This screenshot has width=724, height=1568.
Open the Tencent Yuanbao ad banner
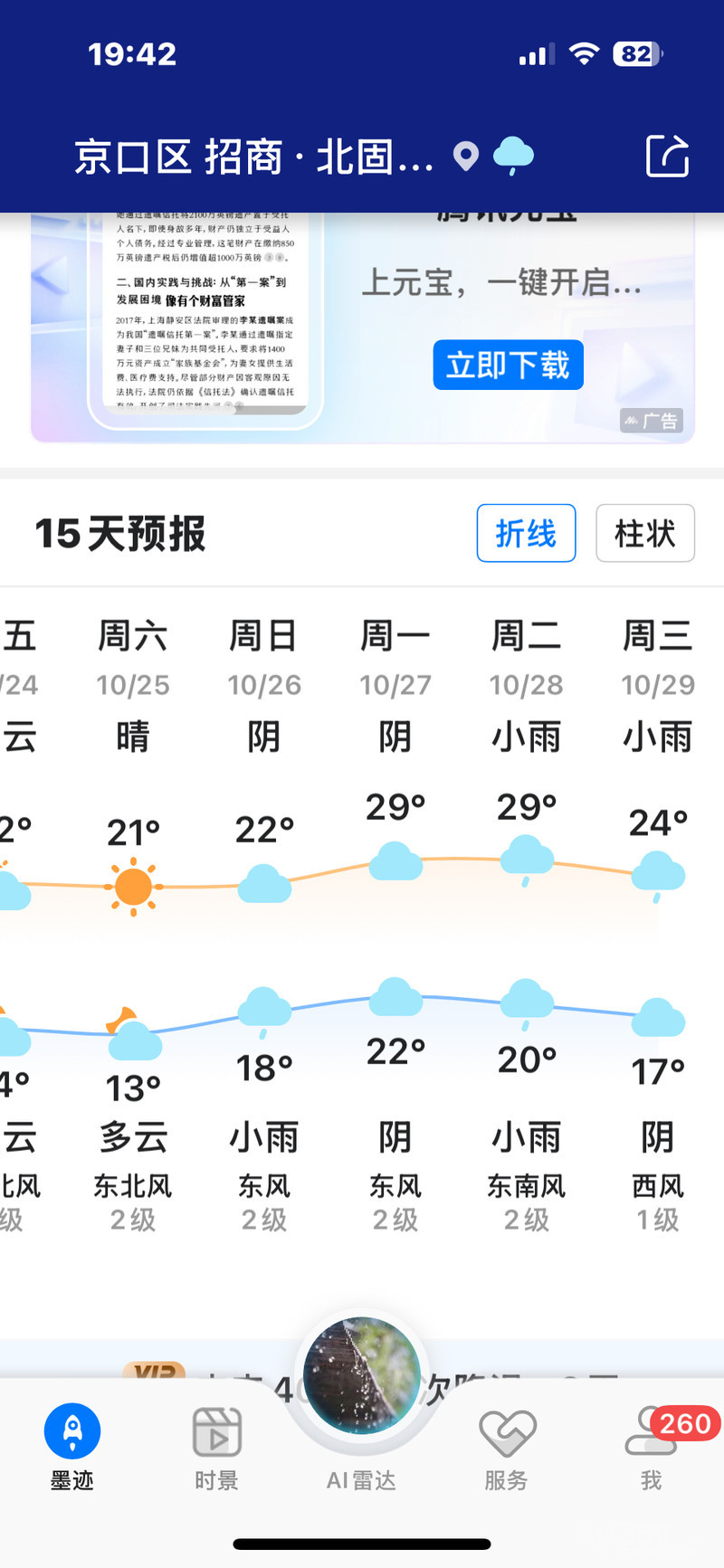pyautogui.click(x=507, y=282)
